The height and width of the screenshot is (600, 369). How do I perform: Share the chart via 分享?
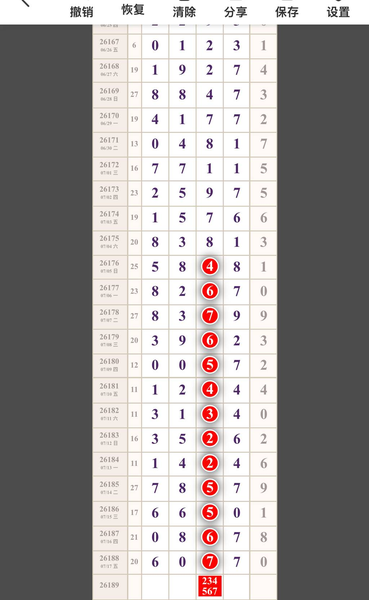click(235, 11)
